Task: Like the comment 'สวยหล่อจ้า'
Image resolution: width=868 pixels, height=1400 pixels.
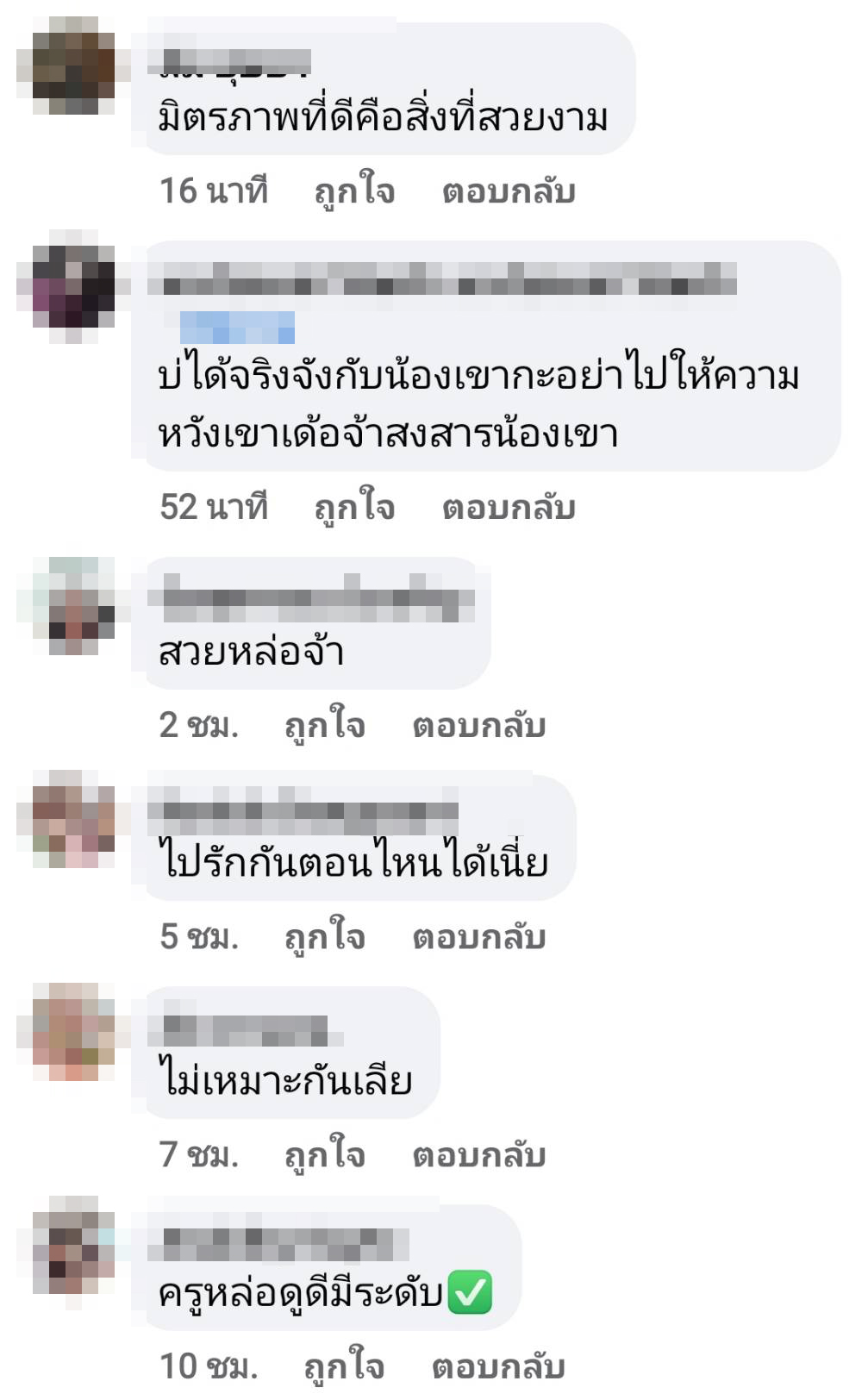Action: click(x=325, y=725)
